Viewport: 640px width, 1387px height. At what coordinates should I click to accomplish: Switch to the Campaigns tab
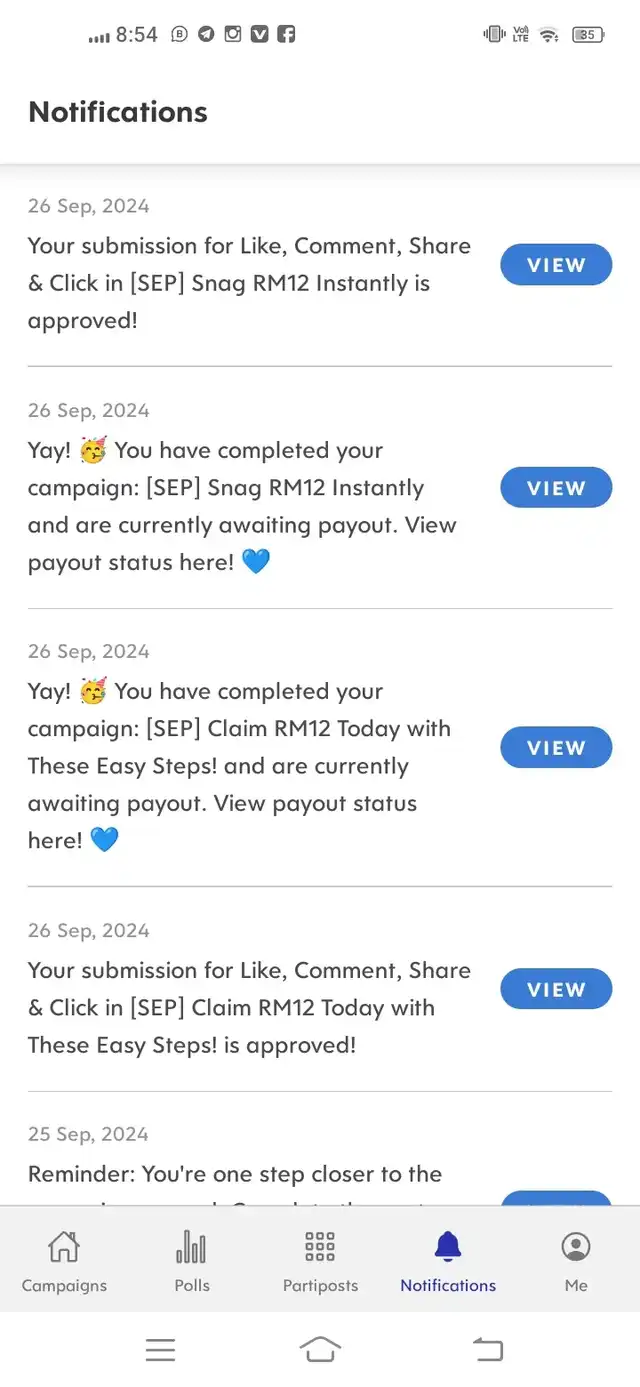tap(64, 1262)
